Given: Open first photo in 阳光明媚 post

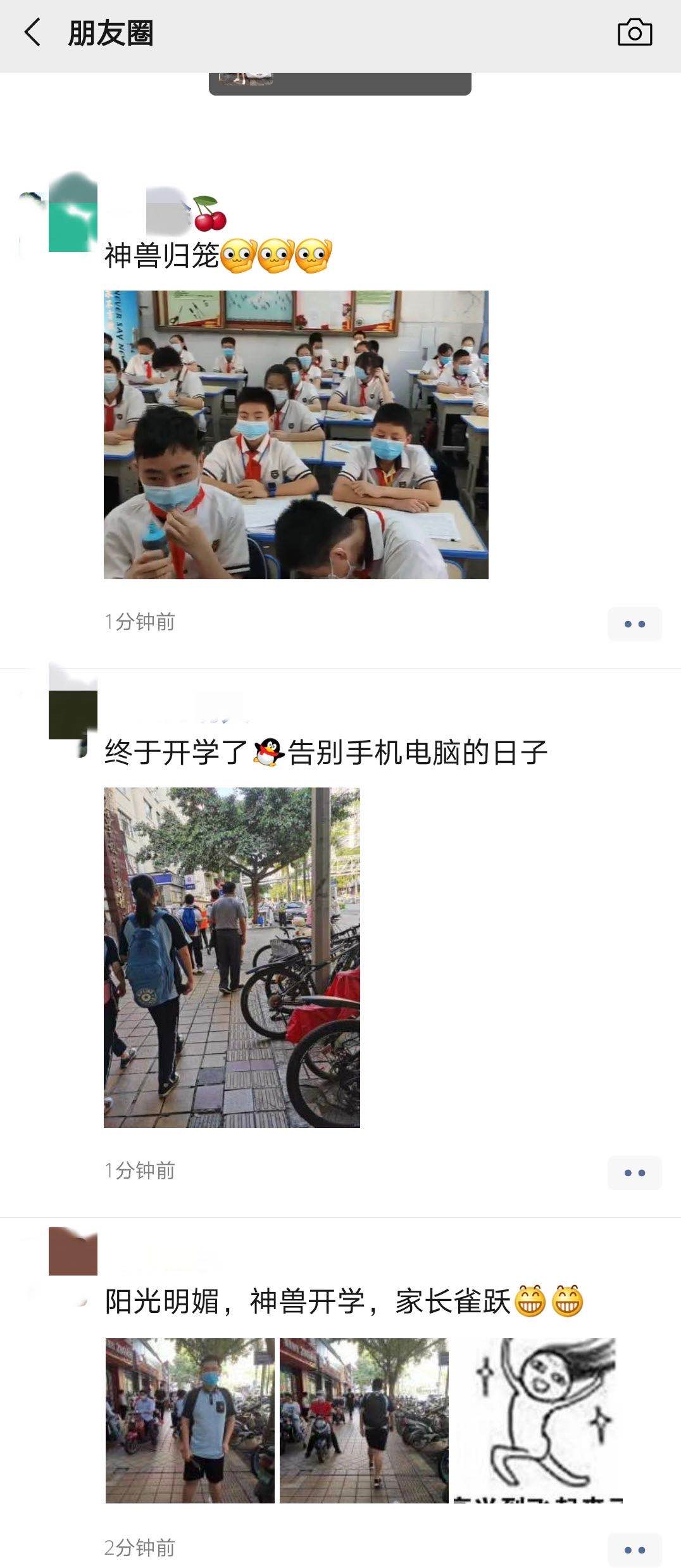Looking at the screenshot, I should tap(190, 1421).
